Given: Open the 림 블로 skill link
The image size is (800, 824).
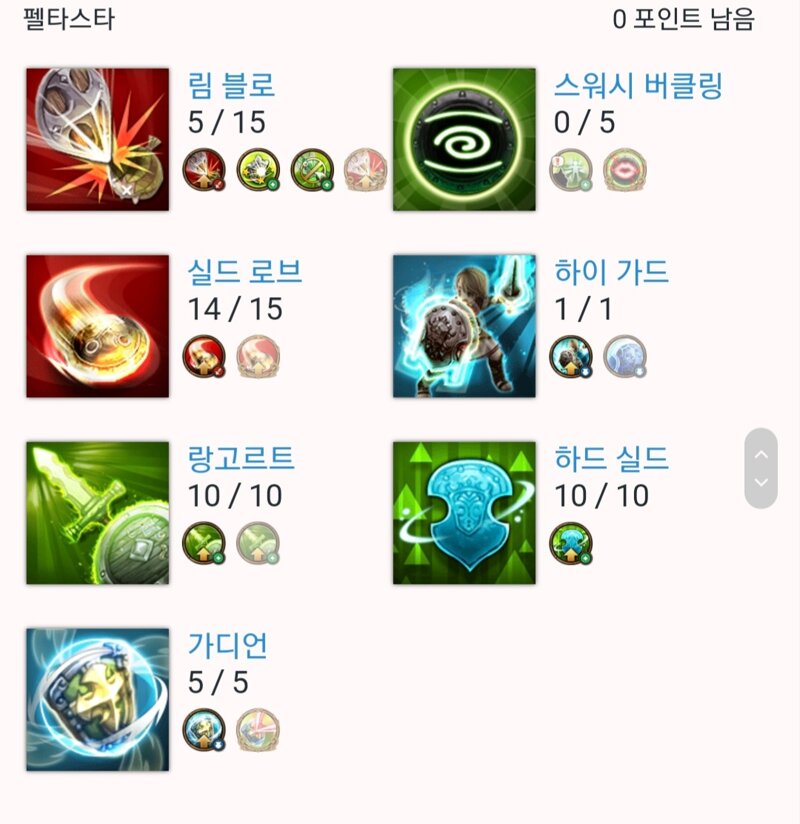Looking at the screenshot, I should point(231,86).
